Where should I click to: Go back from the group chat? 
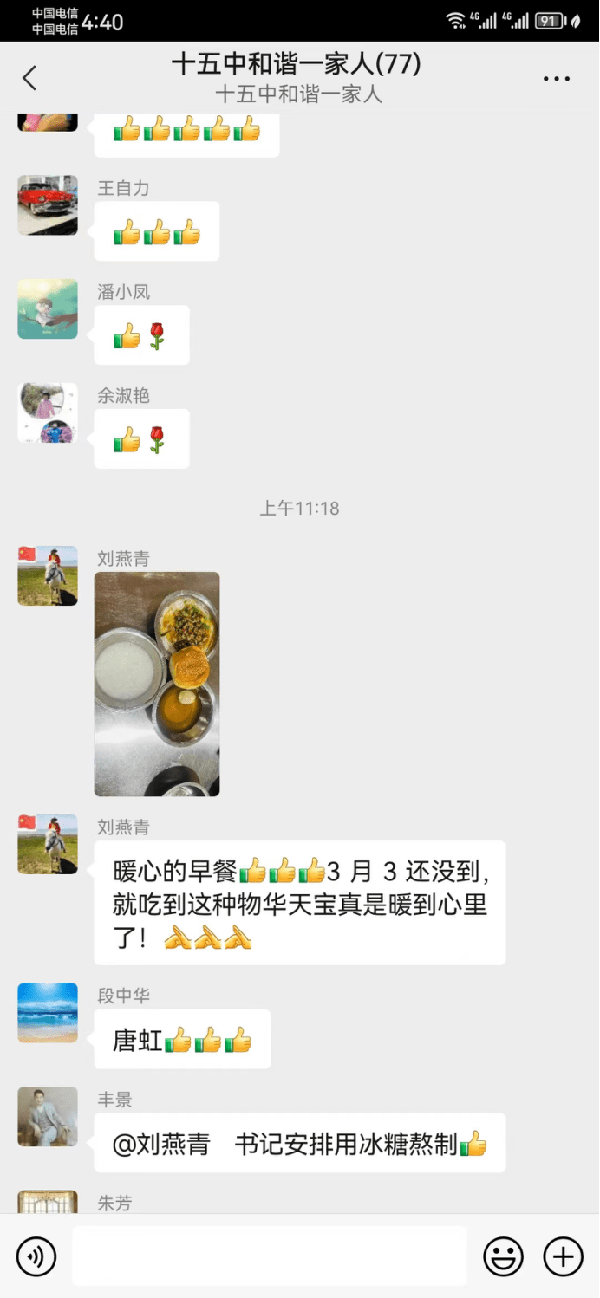pyautogui.click(x=30, y=78)
